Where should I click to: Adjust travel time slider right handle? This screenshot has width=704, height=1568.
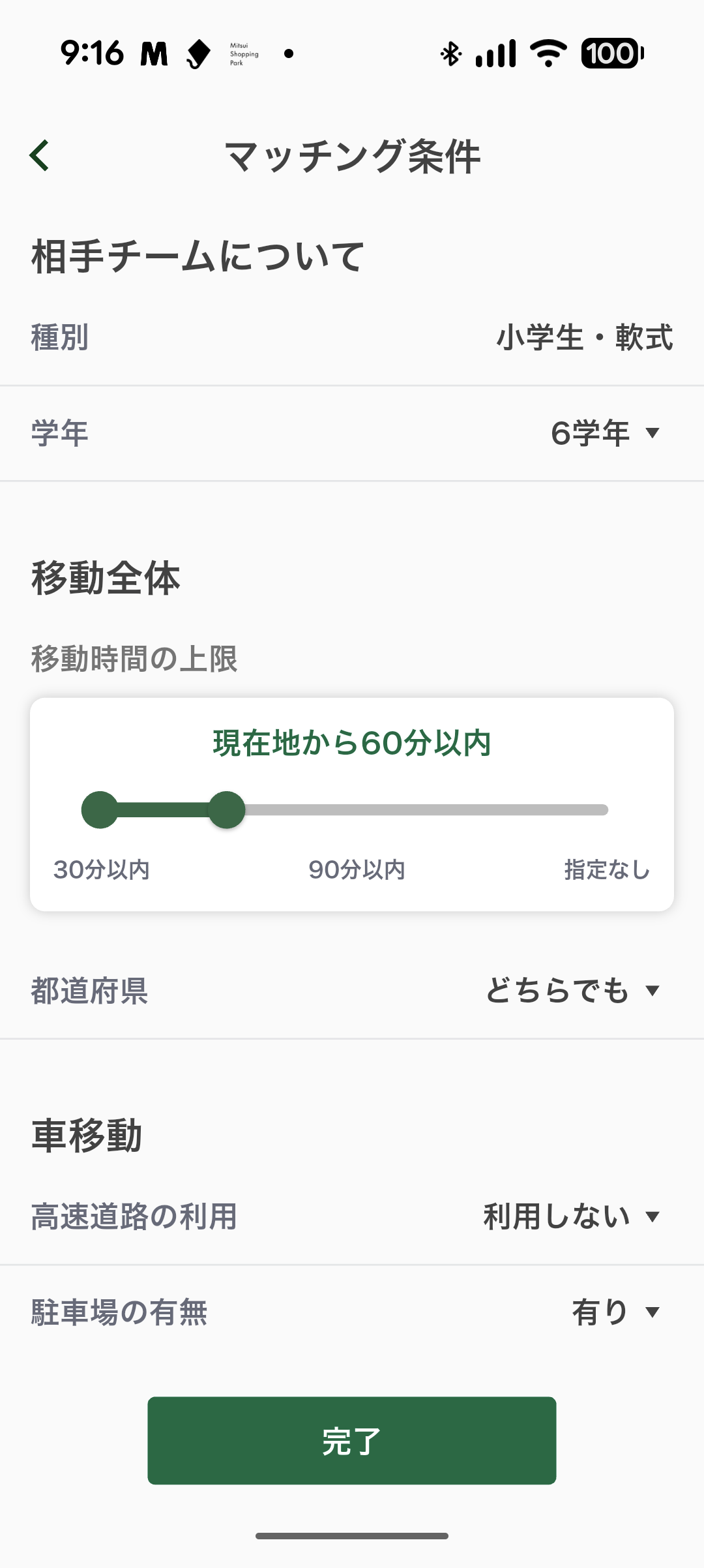tap(228, 810)
